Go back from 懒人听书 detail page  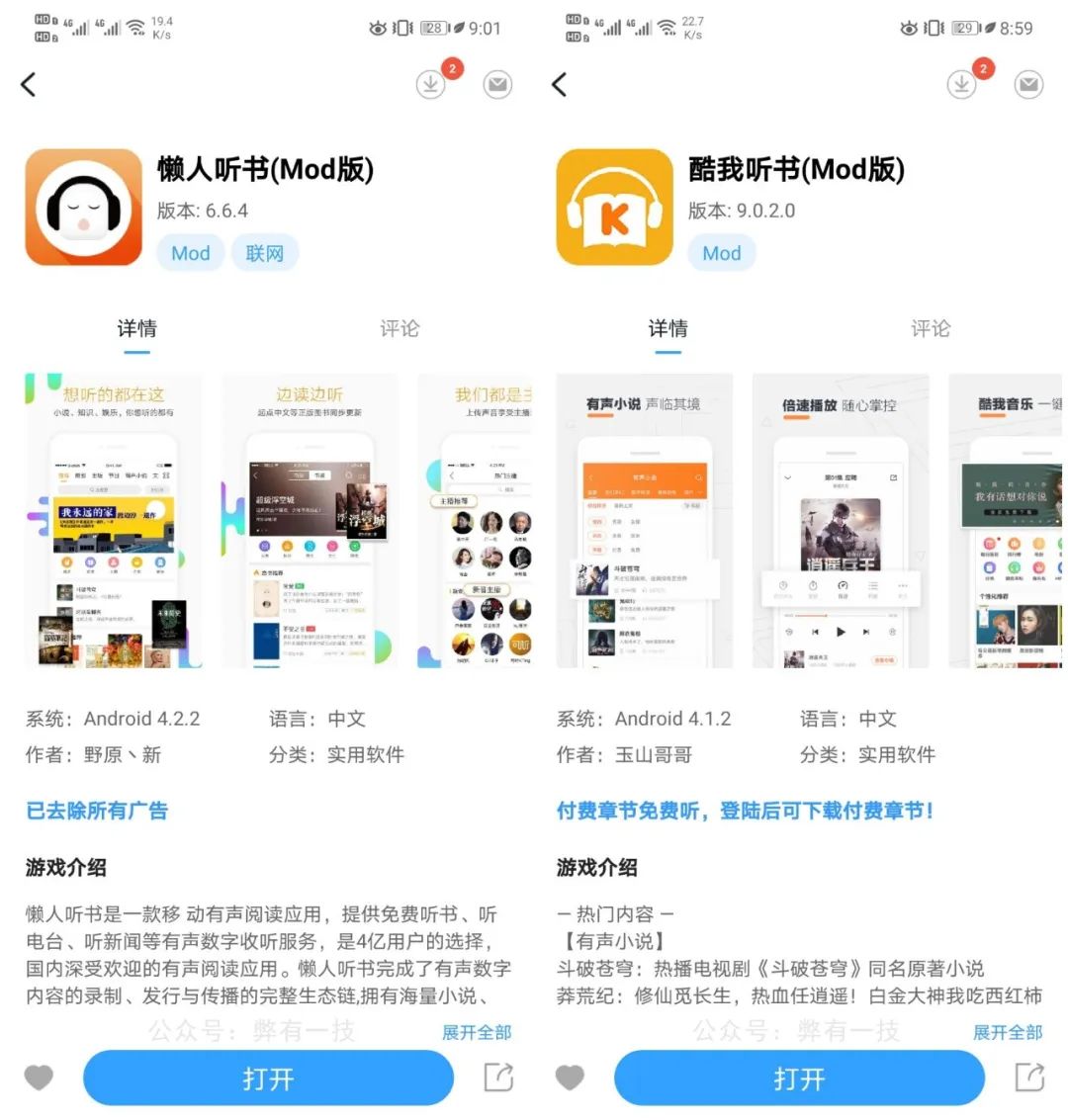click(29, 85)
